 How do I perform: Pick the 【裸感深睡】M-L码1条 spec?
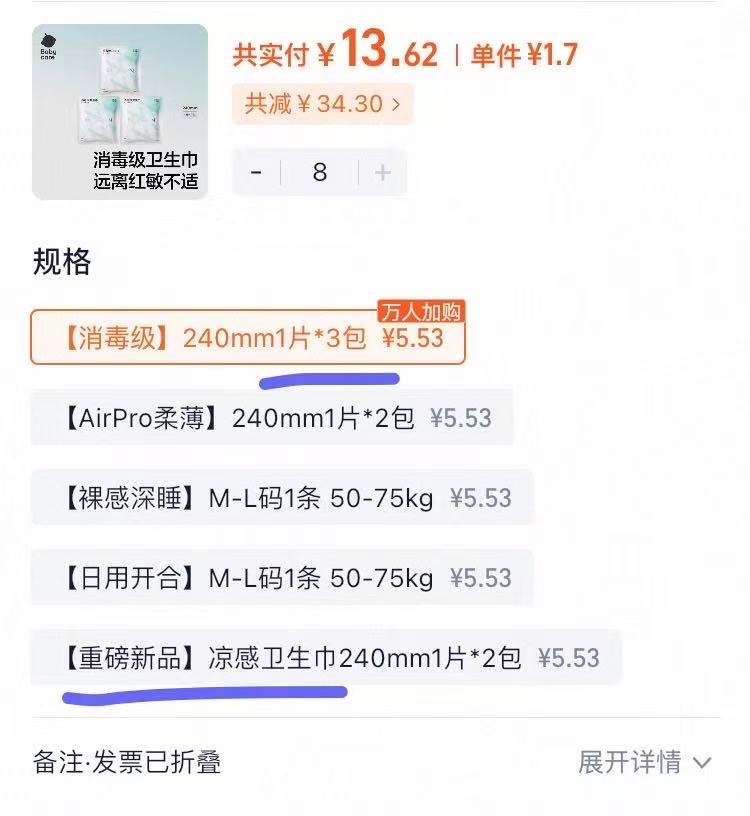[x=282, y=497]
